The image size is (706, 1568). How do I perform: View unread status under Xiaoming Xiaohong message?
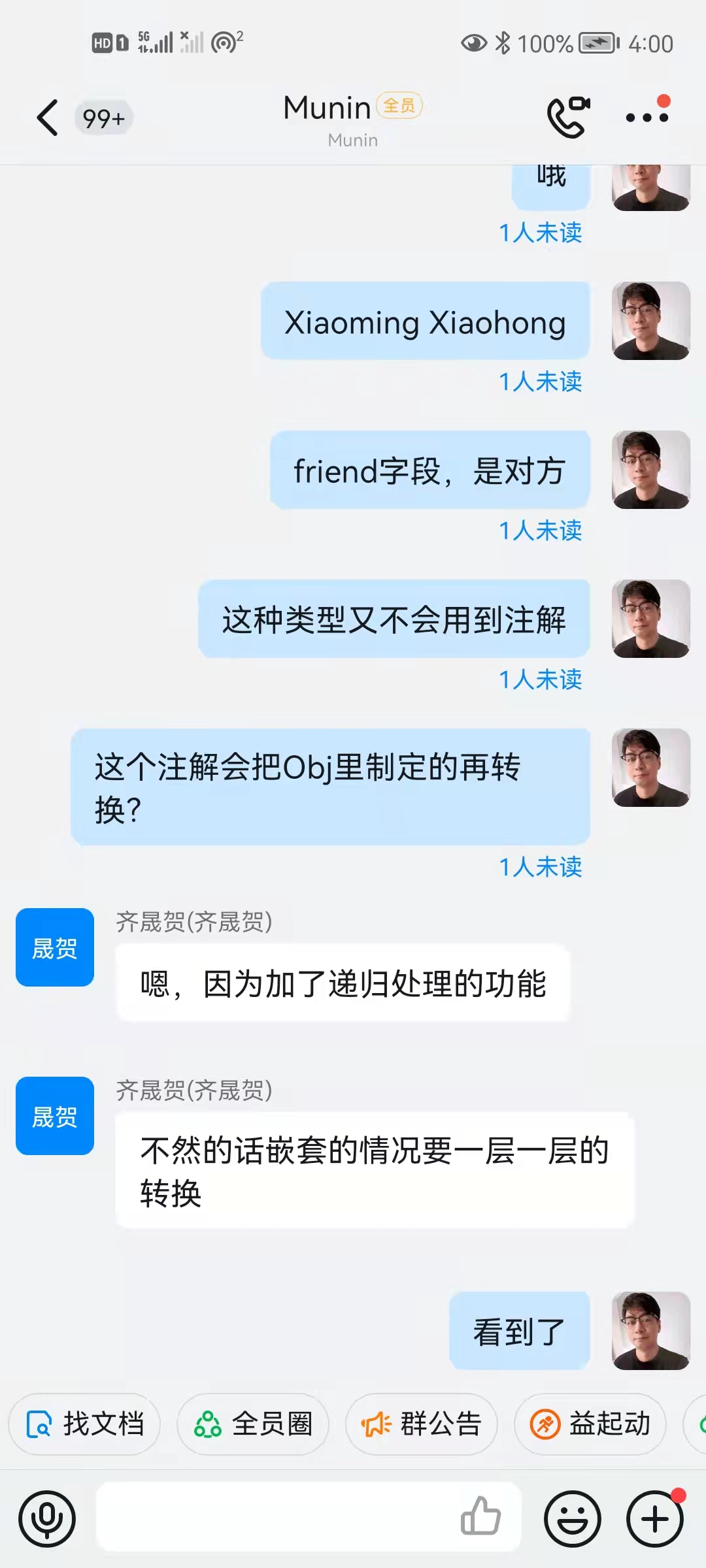(x=540, y=382)
